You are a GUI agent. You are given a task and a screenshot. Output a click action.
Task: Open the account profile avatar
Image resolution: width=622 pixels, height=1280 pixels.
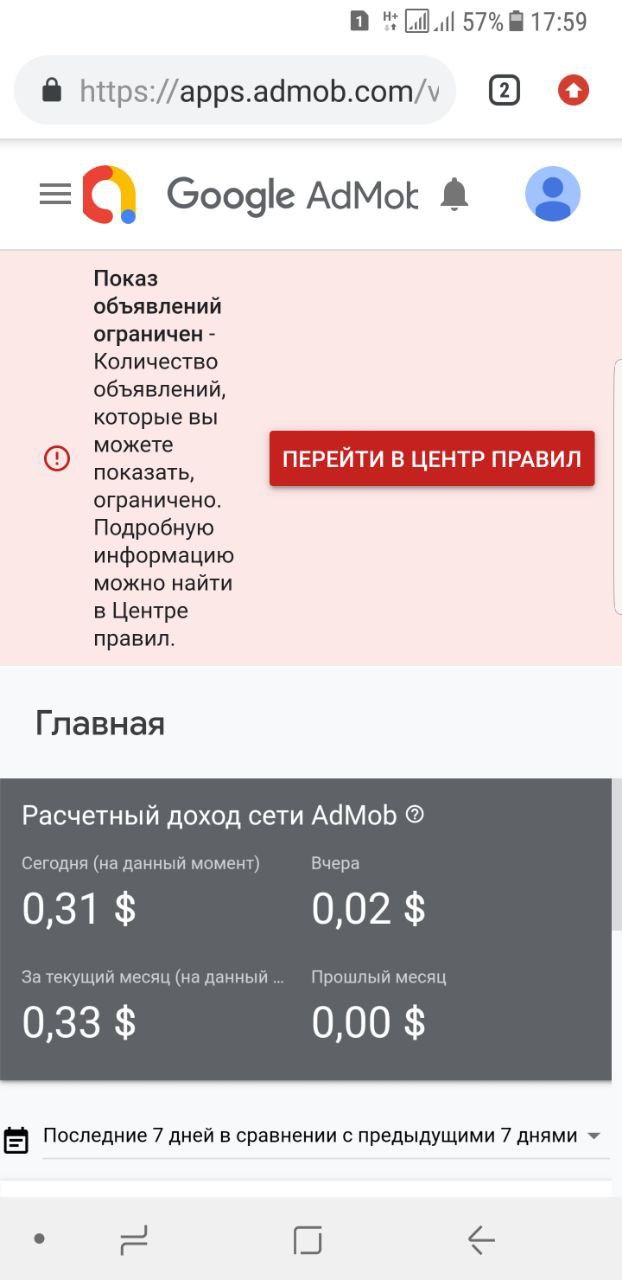coord(552,194)
